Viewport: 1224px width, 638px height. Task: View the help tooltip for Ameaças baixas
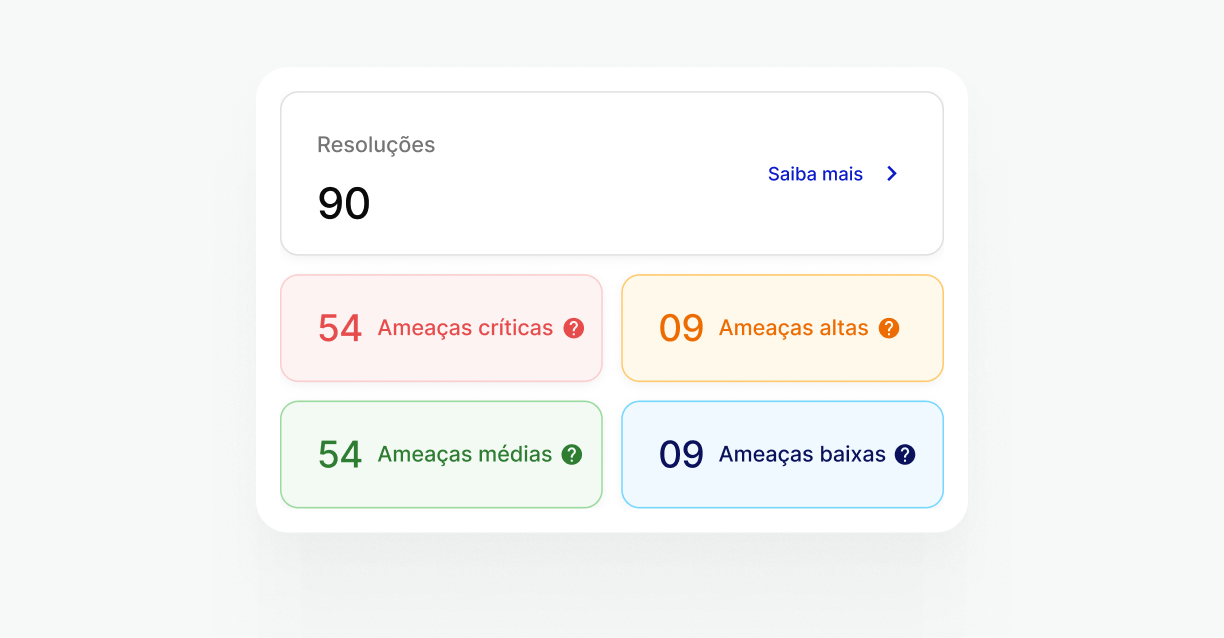click(x=905, y=455)
